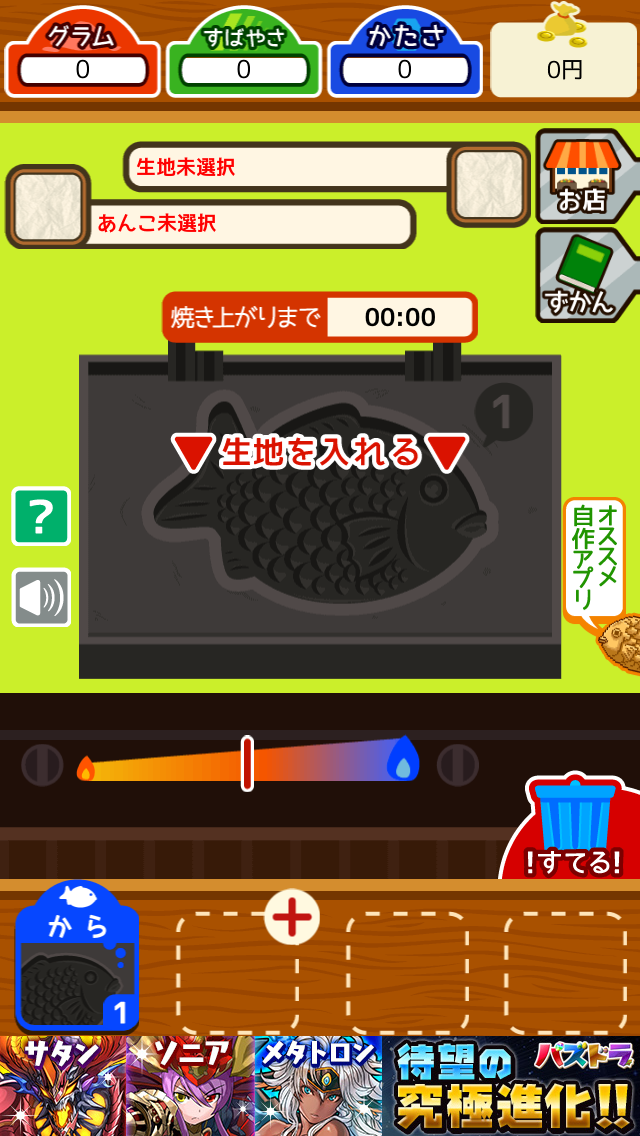Open the オススメ自作アプリ recommended apps bubble
640x1136 pixels.
[594, 558]
